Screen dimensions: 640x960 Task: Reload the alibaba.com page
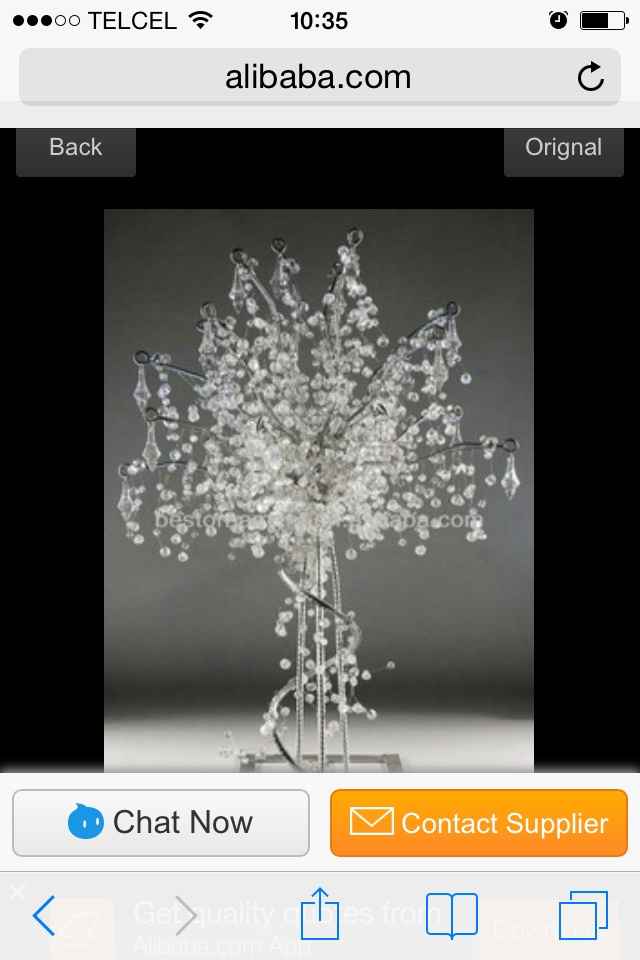coord(591,78)
